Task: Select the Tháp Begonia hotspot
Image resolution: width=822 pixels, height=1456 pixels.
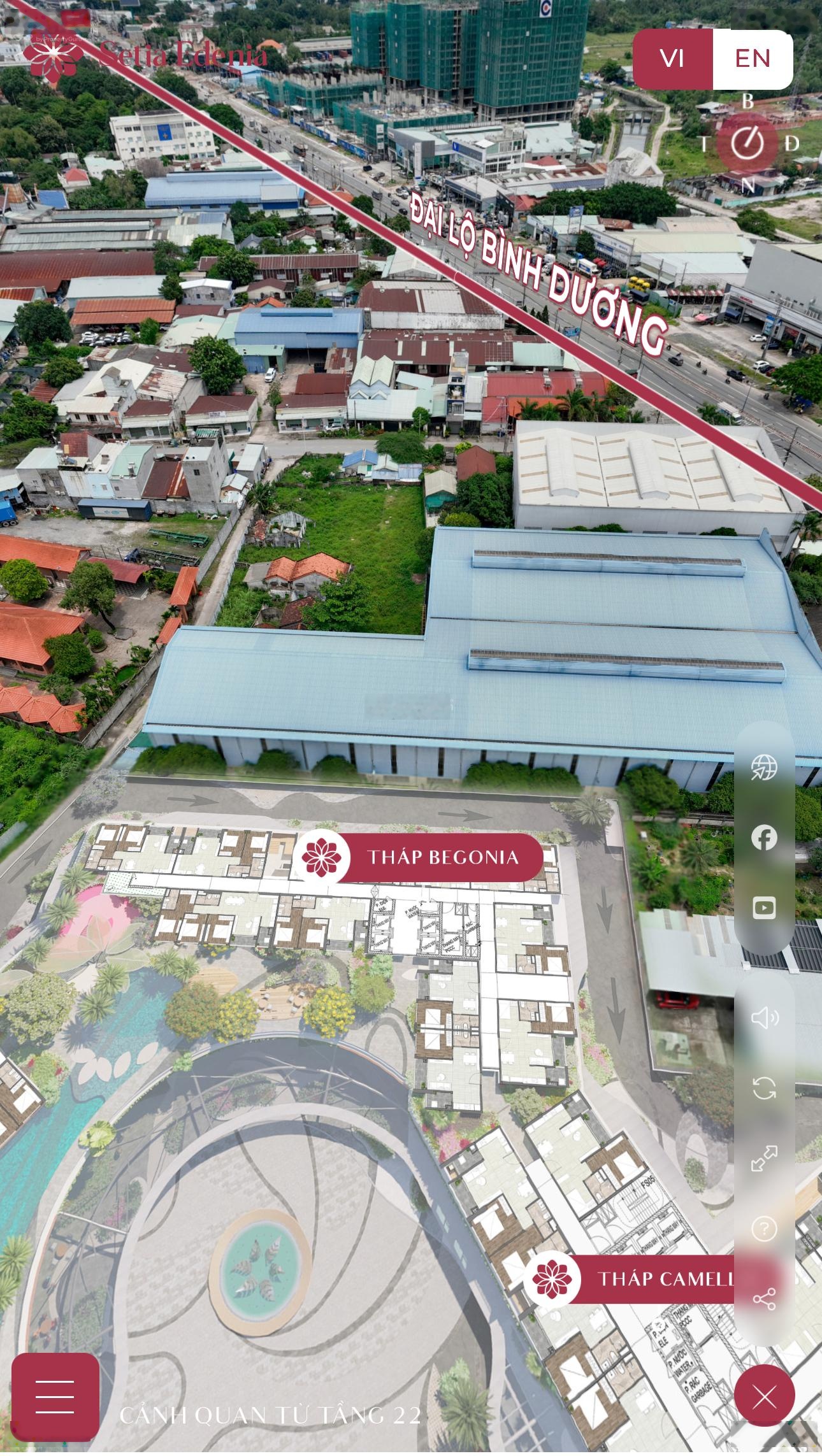Action: (x=419, y=857)
